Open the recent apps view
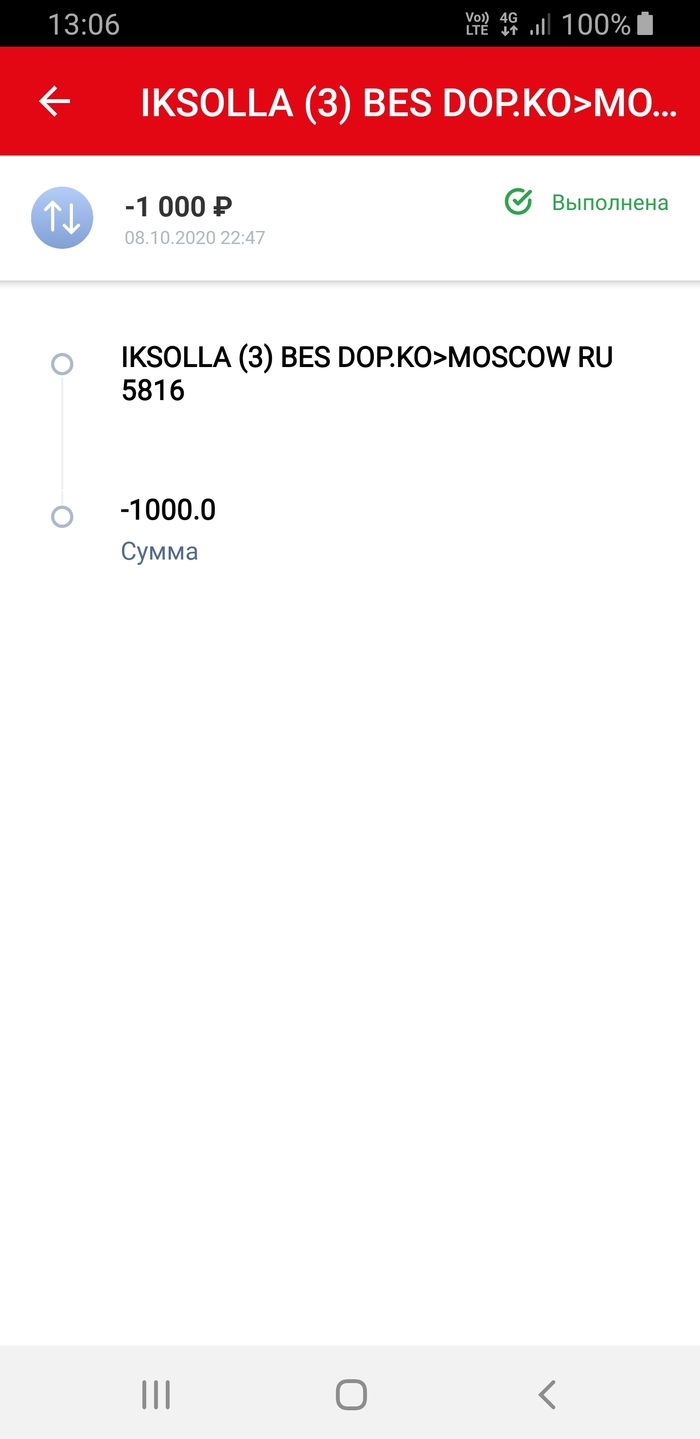The height and width of the screenshot is (1439, 700). pos(155,1394)
